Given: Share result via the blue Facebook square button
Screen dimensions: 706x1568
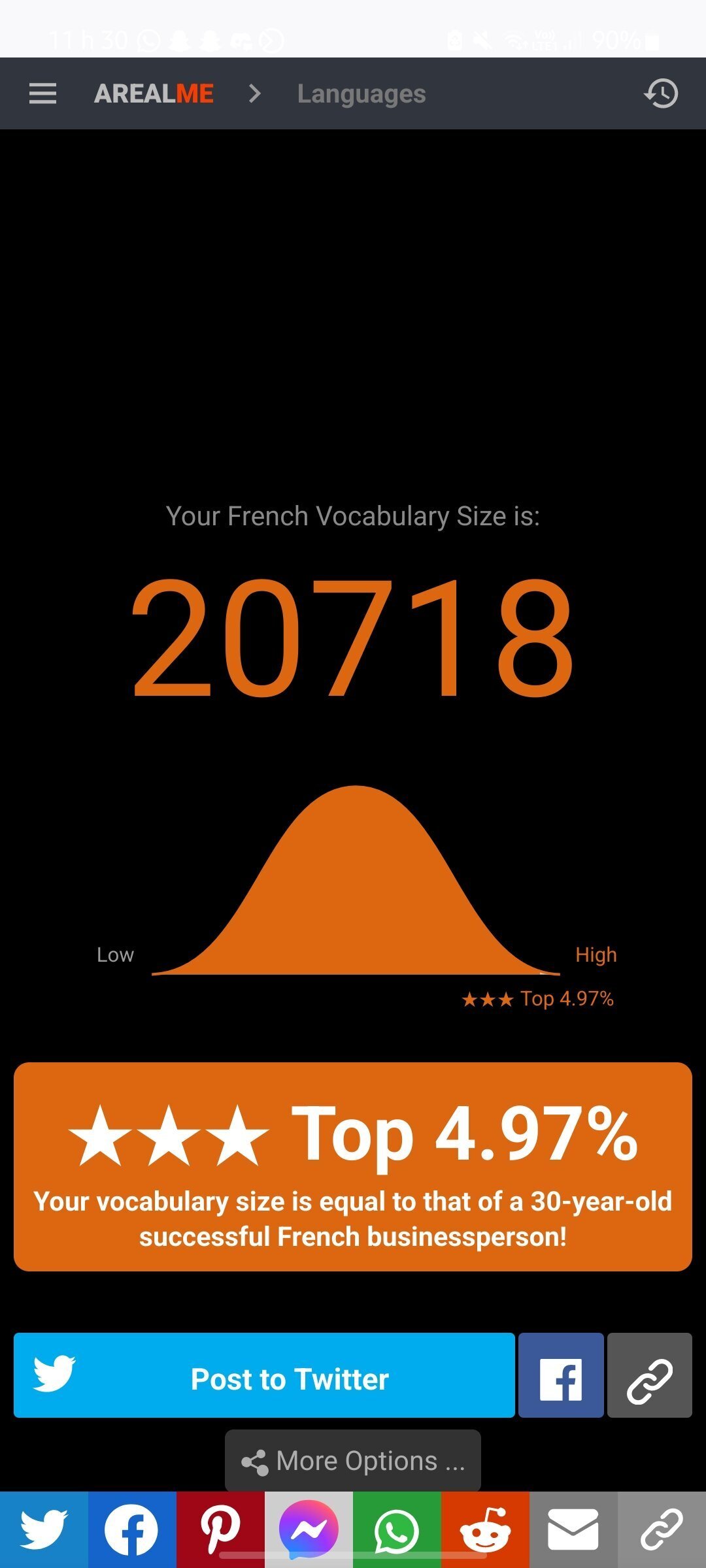Looking at the screenshot, I should [x=561, y=1375].
